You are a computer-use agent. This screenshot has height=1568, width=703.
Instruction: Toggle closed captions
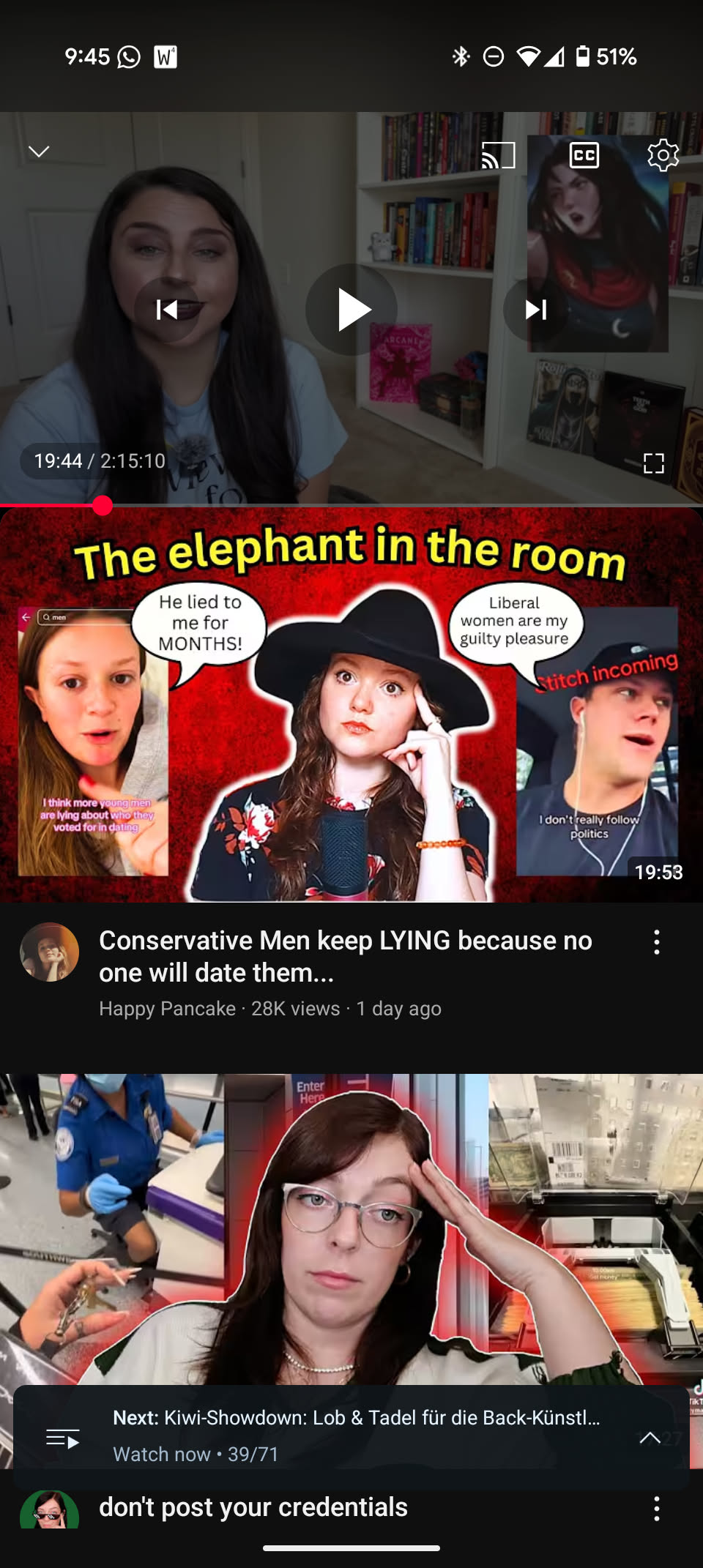(584, 155)
